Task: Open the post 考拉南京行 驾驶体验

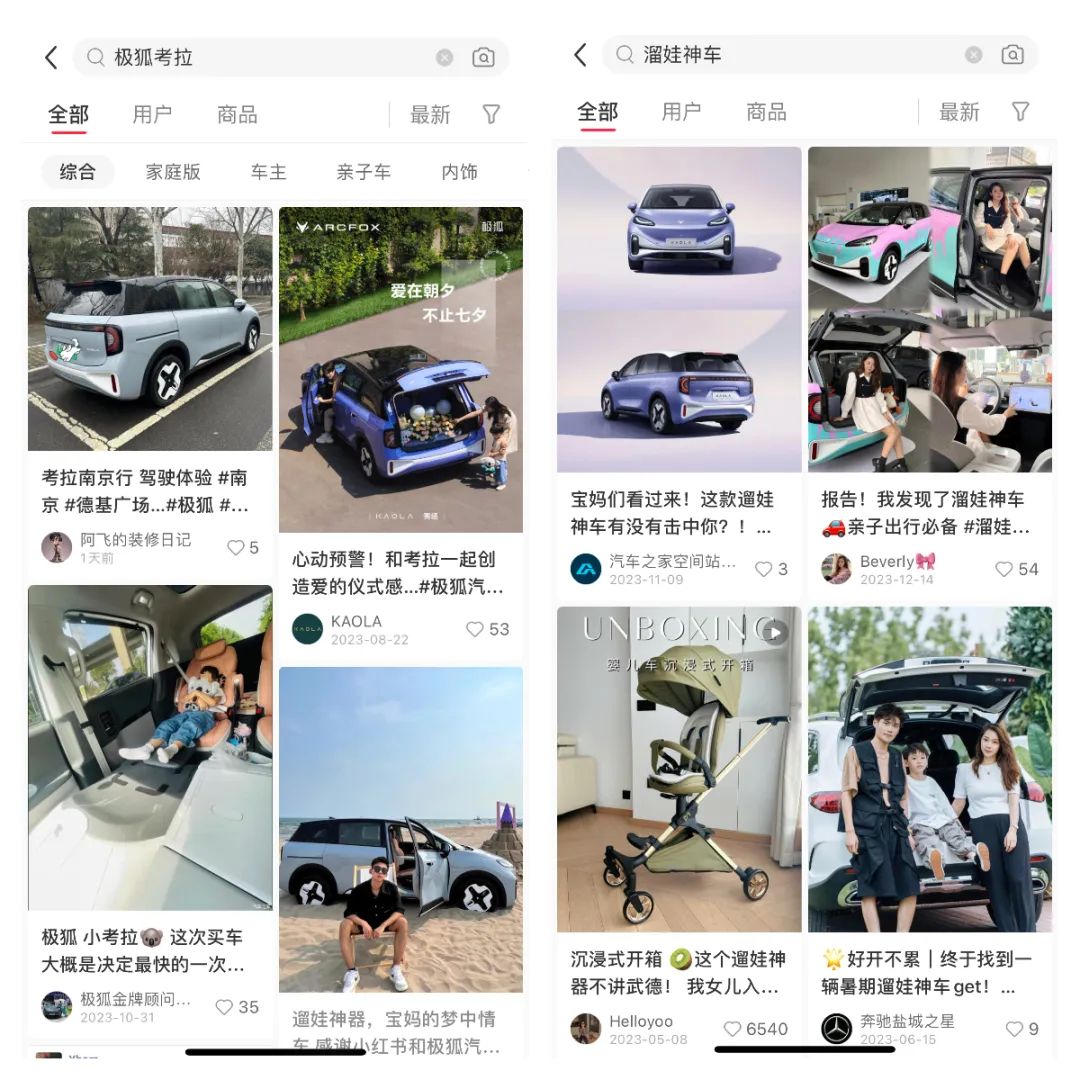Action: 150,330
